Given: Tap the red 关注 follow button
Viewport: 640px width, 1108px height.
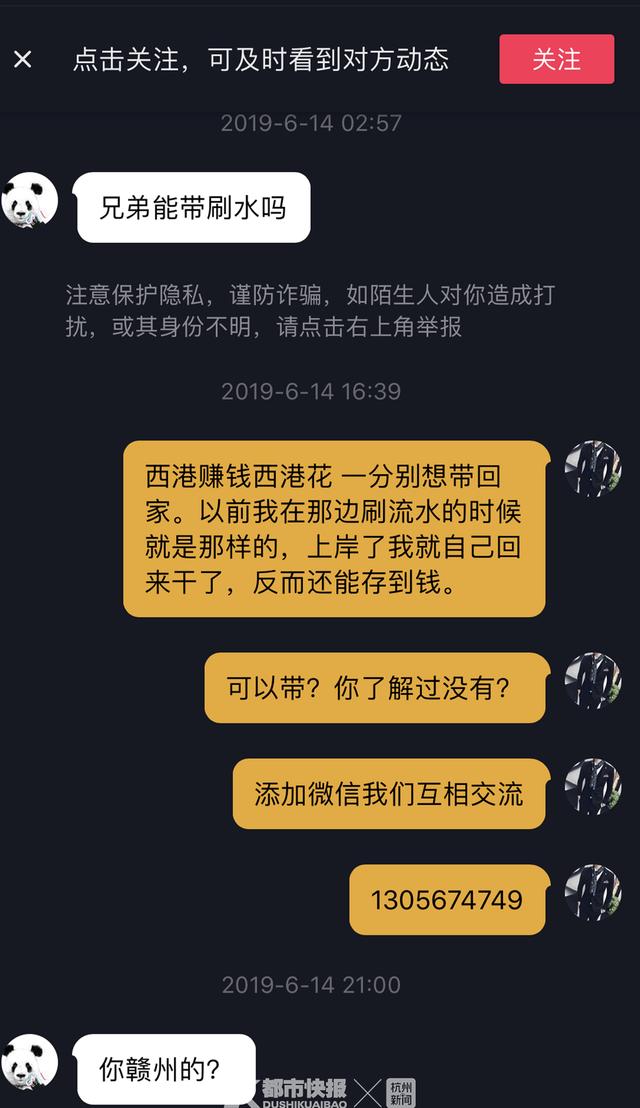Looking at the screenshot, I should (556, 59).
